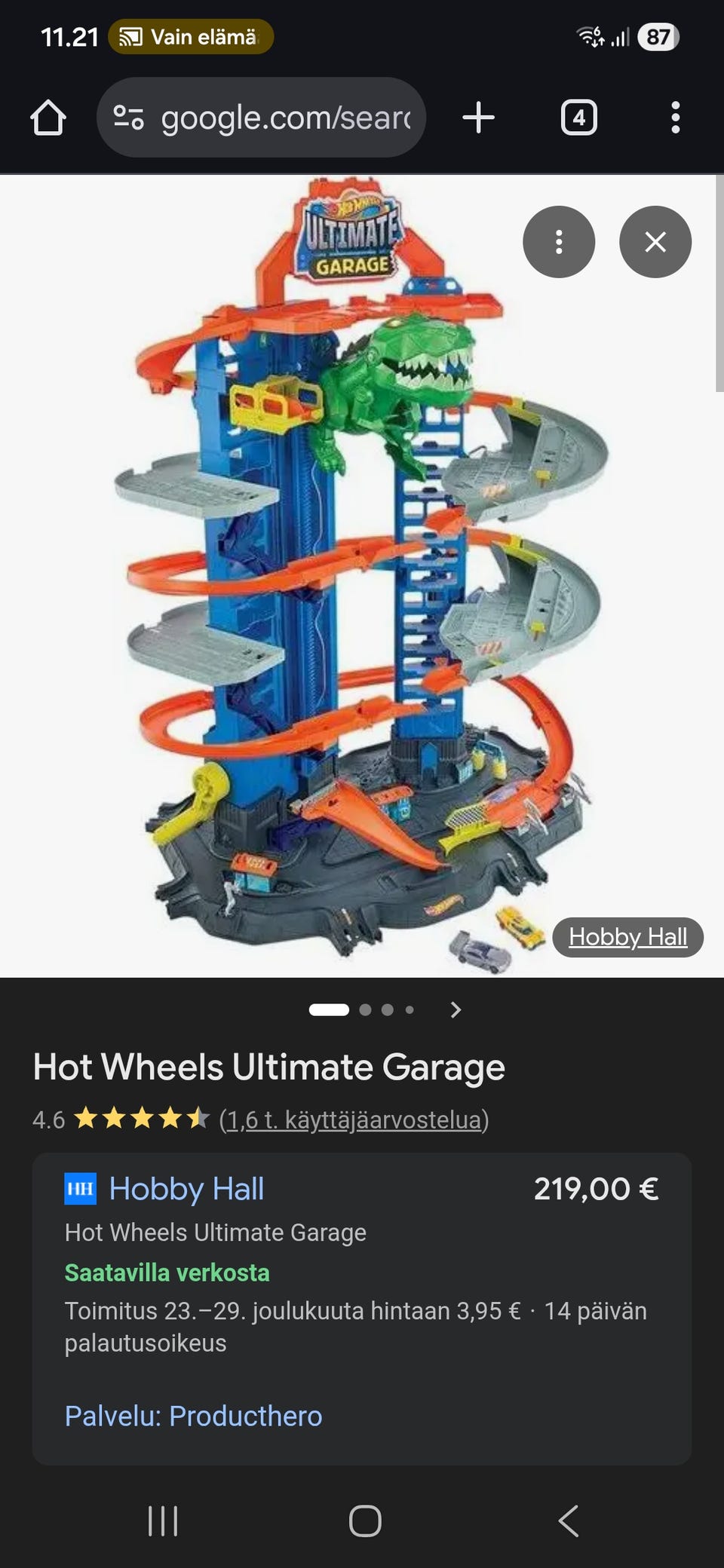Open the 1,6 t. käyttäjäarvostelua reviews link
Screen dimensions: 724x1568
click(354, 1120)
